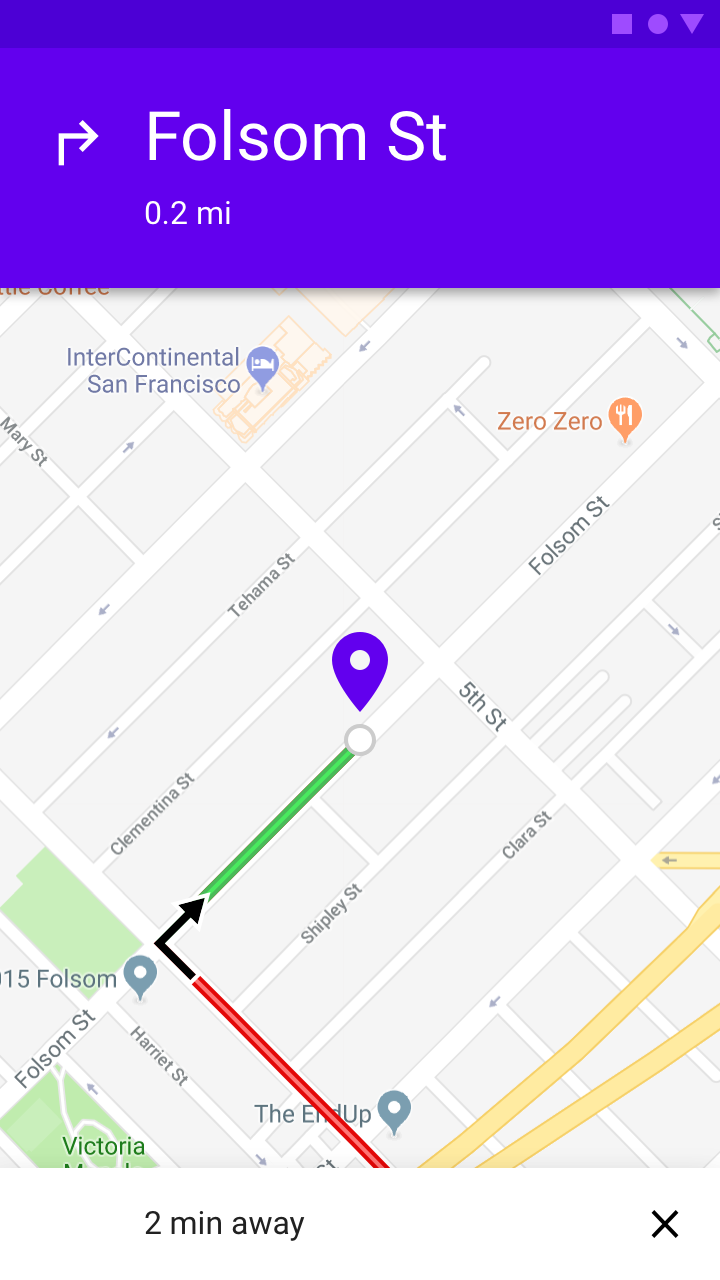Open the Zero Zero restaurant marker
The width and height of the screenshot is (720, 1280).
pos(625,419)
